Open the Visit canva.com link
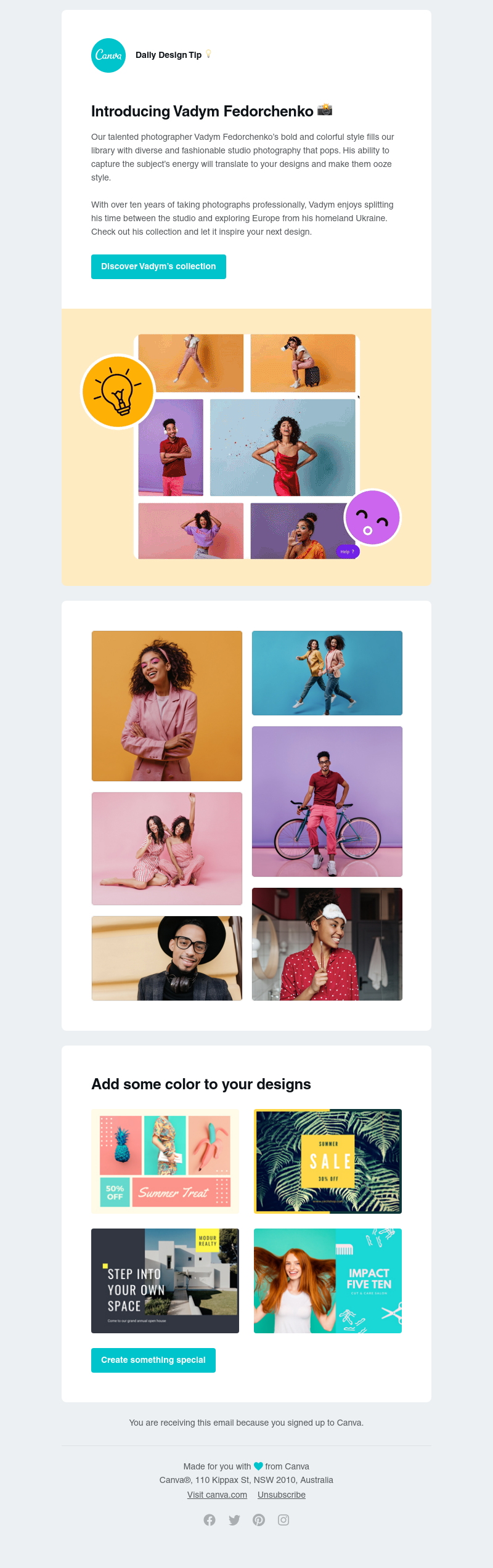493x1568 pixels. [217, 1495]
